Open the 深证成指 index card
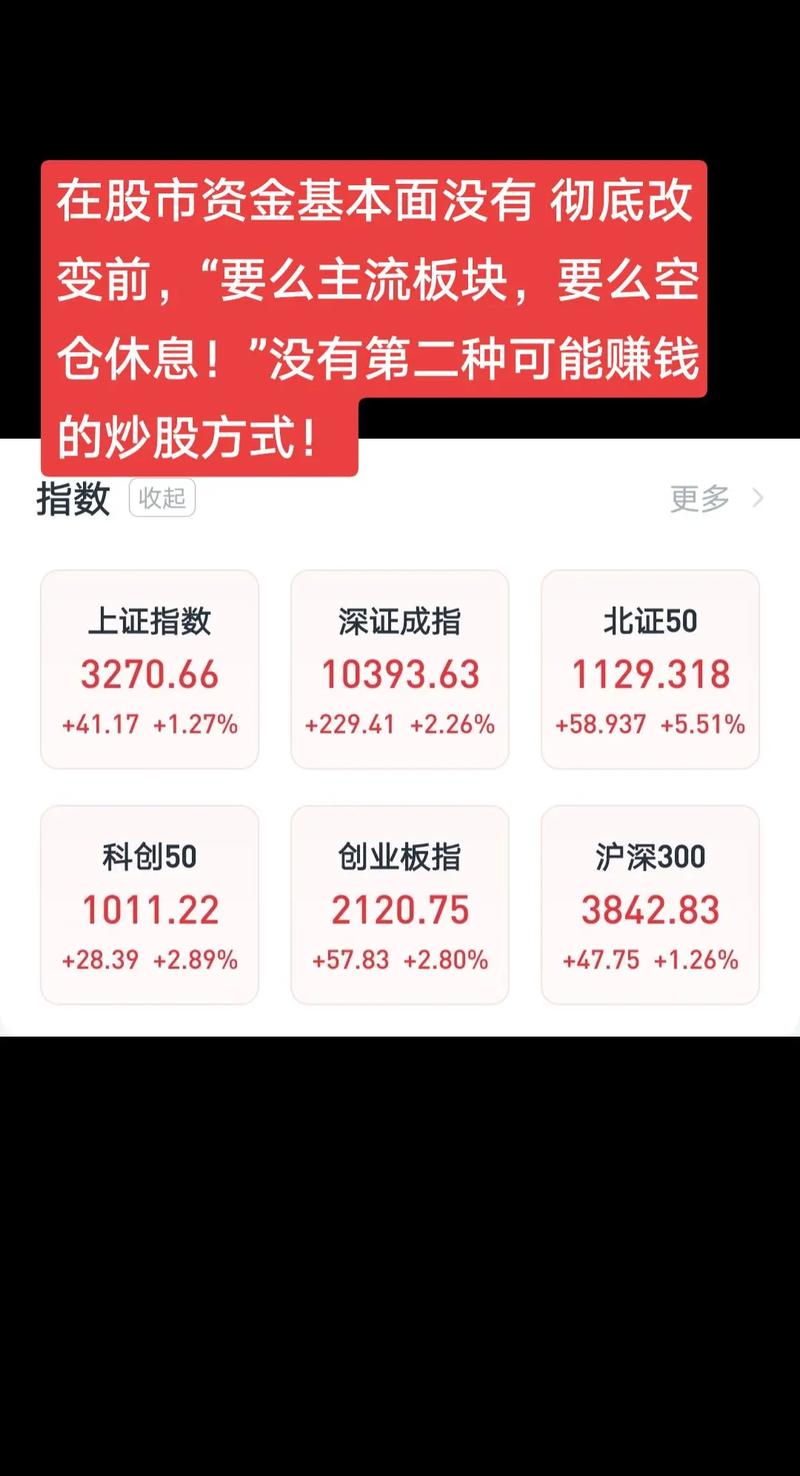 [x=399, y=668]
